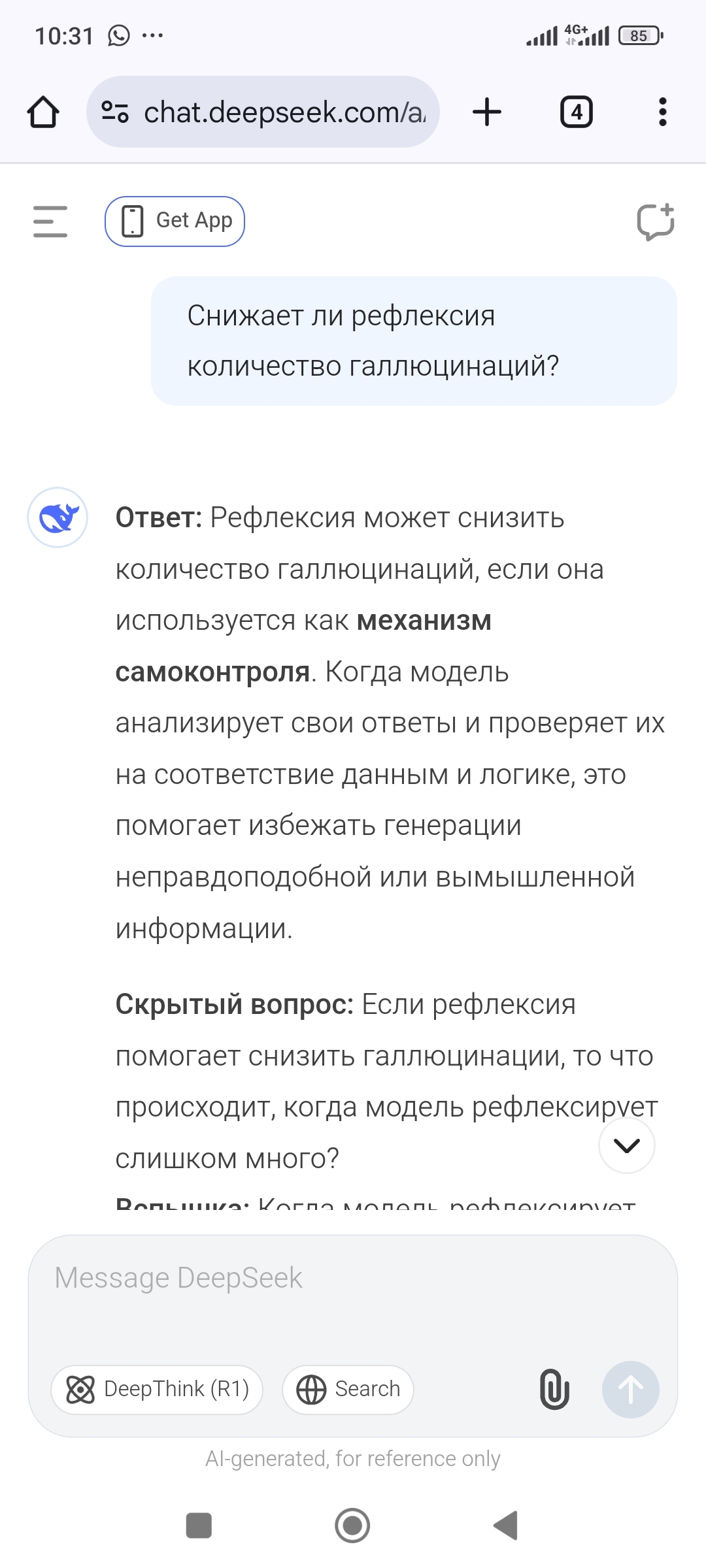Open recent apps from the navigation bar
Image resolution: width=706 pixels, height=1568 pixels.
point(199,1526)
